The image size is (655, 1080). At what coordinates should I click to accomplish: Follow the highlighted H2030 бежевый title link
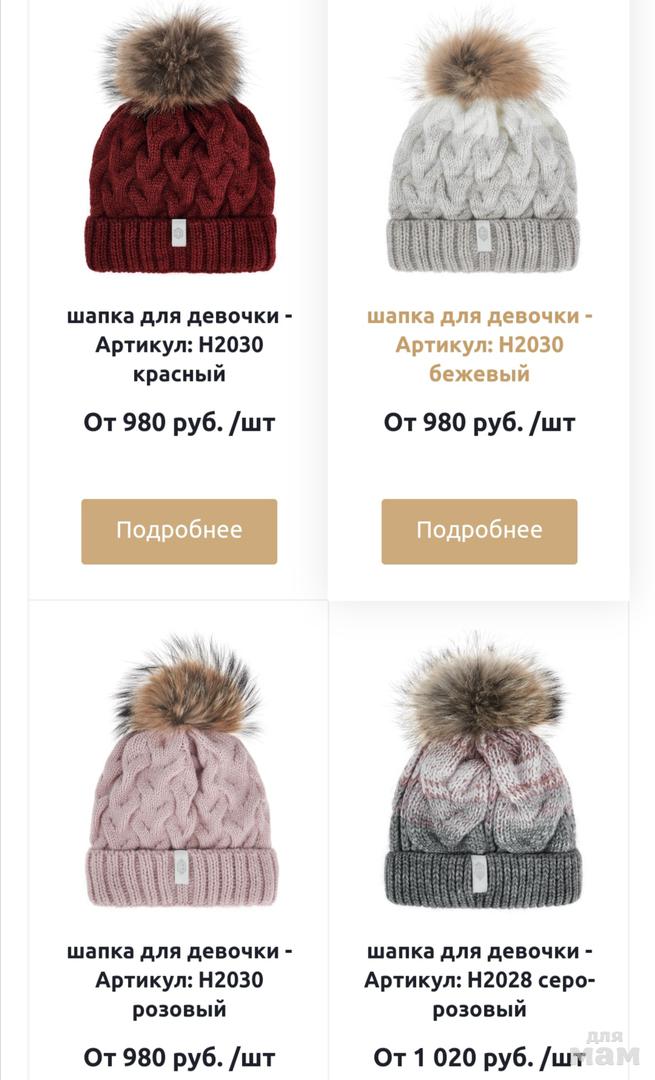pos(479,345)
